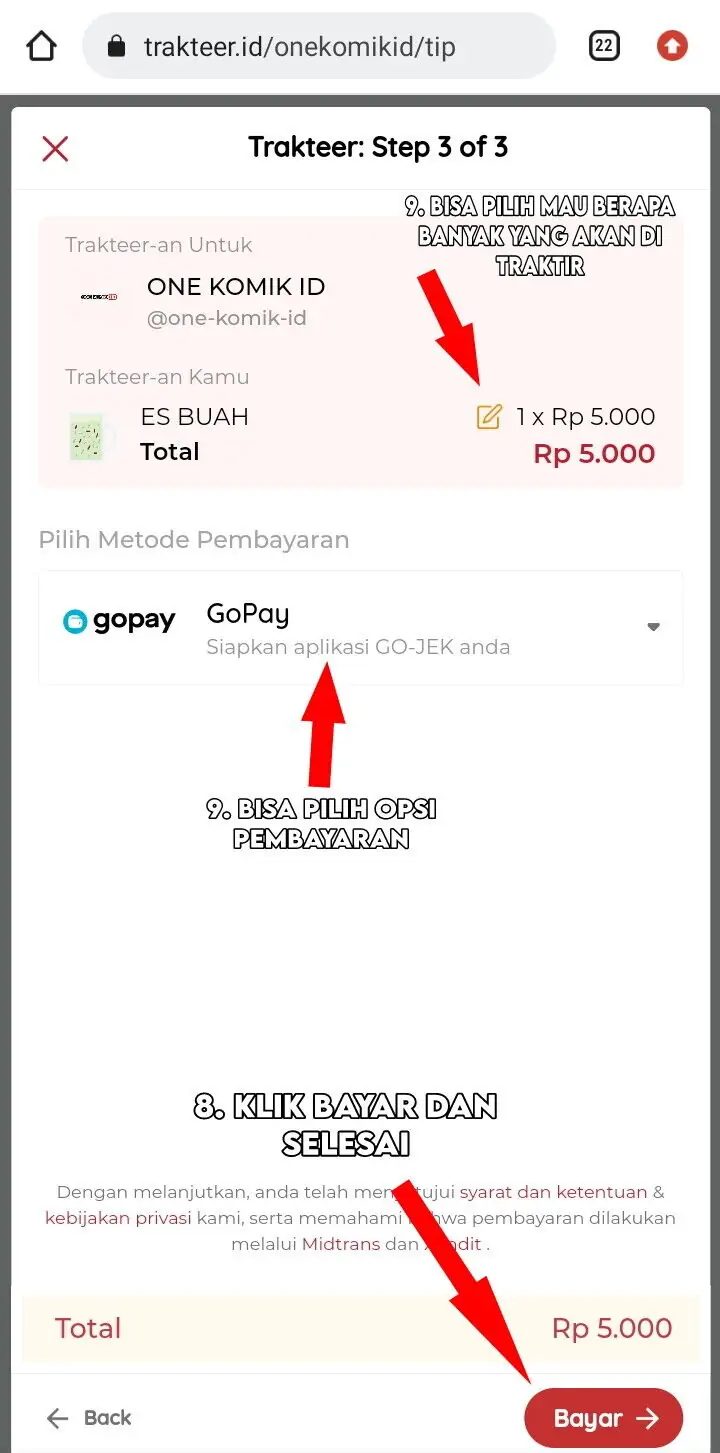Viewport: 720px width, 1453px height.
Task: Open the browser update menu icon
Action: pyautogui.click(x=672, y=46)
